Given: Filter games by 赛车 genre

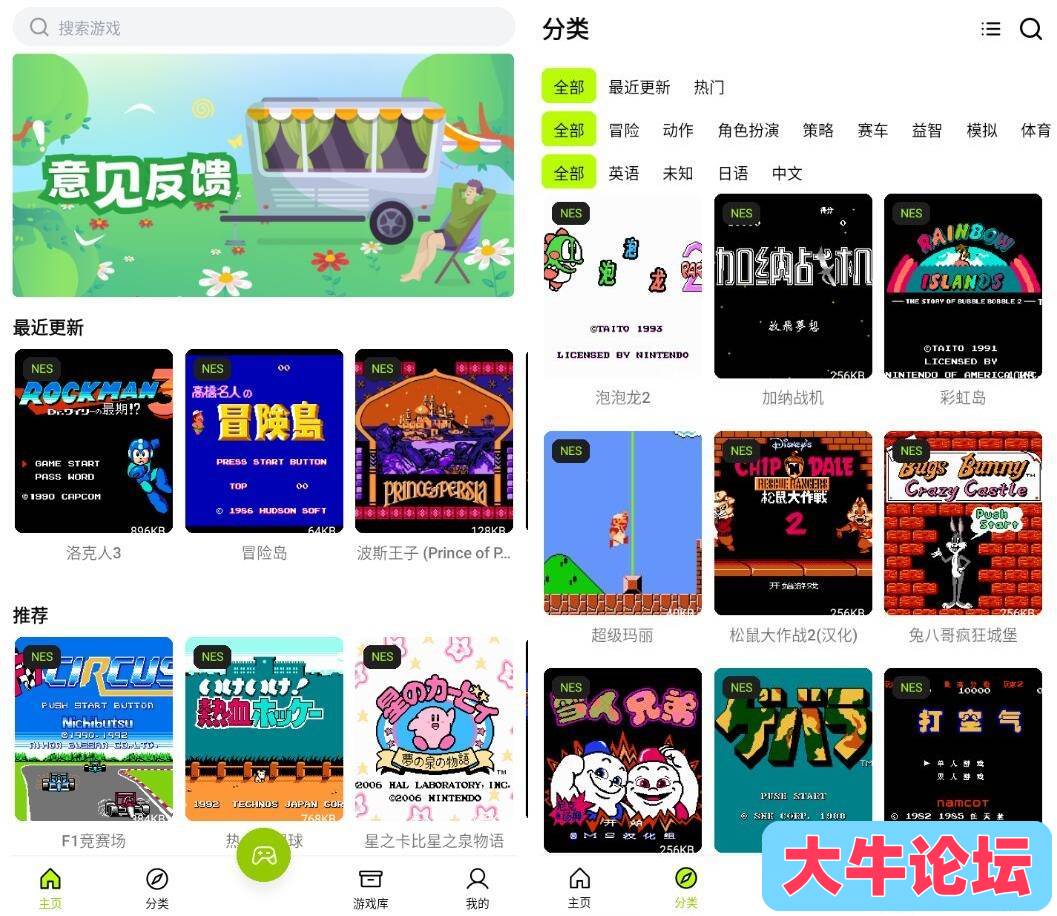Looking at the screenshot, I should pyautogui.click(x=872, y=130).
